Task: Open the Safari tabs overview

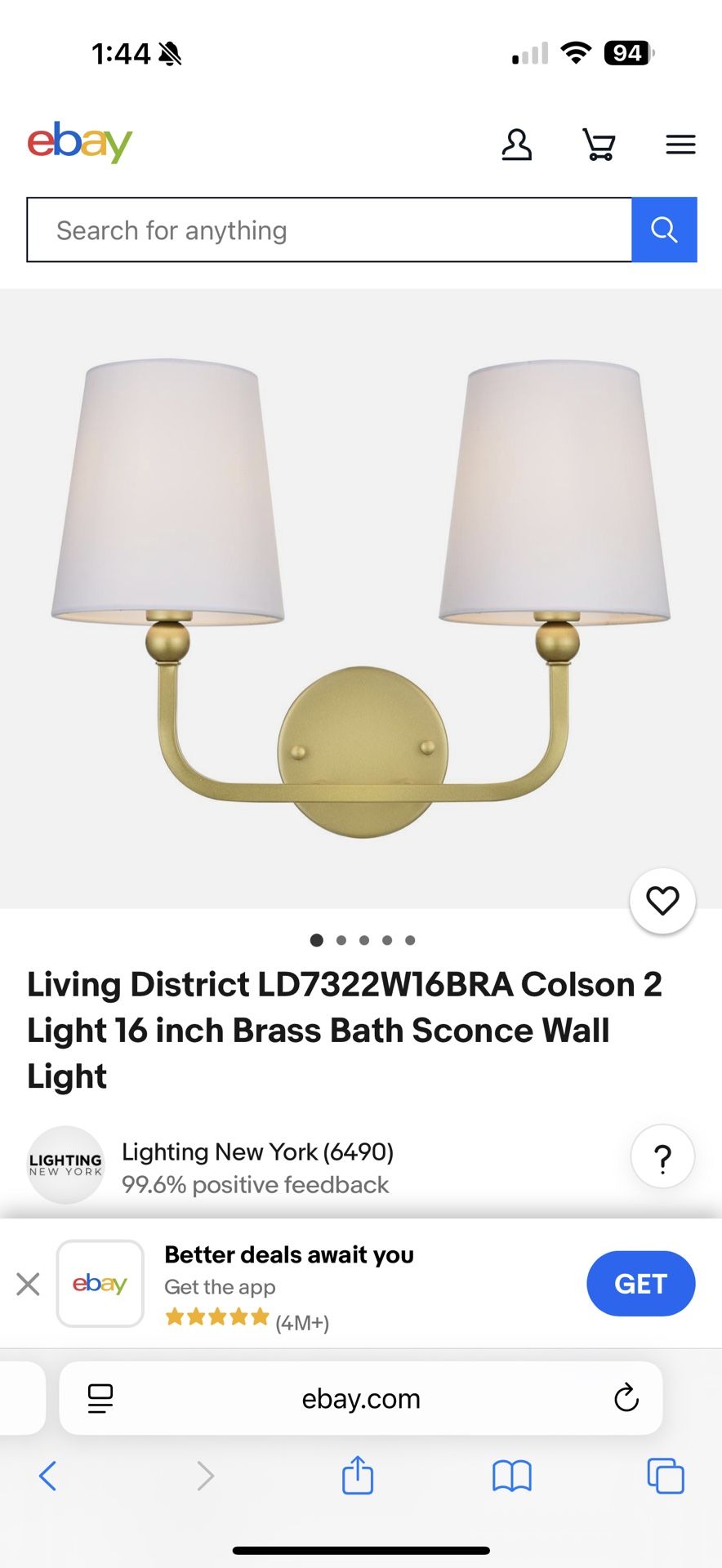Action: [665, 1476]
